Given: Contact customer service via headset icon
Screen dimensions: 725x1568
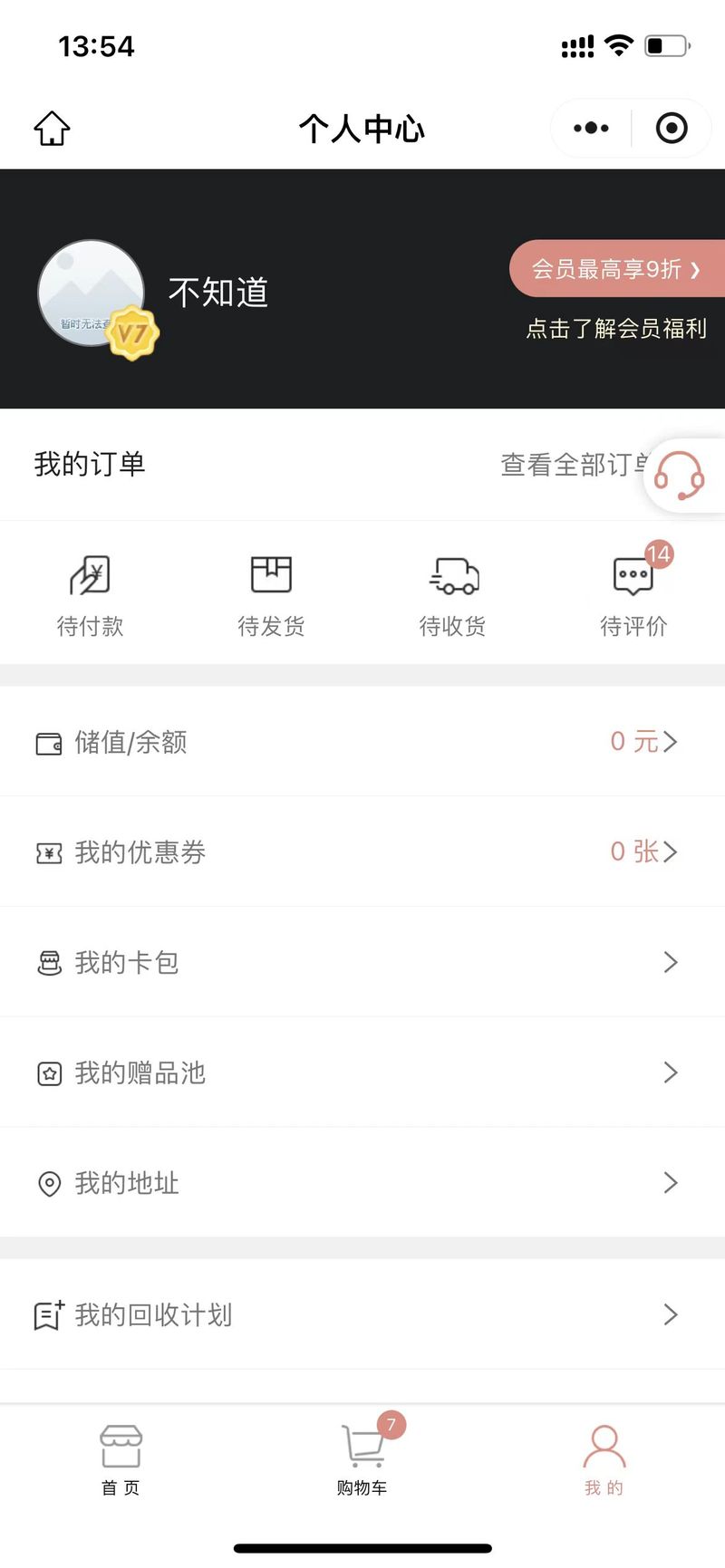Looking at the screenshot, I should pyautogui.click(x=680, y=475).
